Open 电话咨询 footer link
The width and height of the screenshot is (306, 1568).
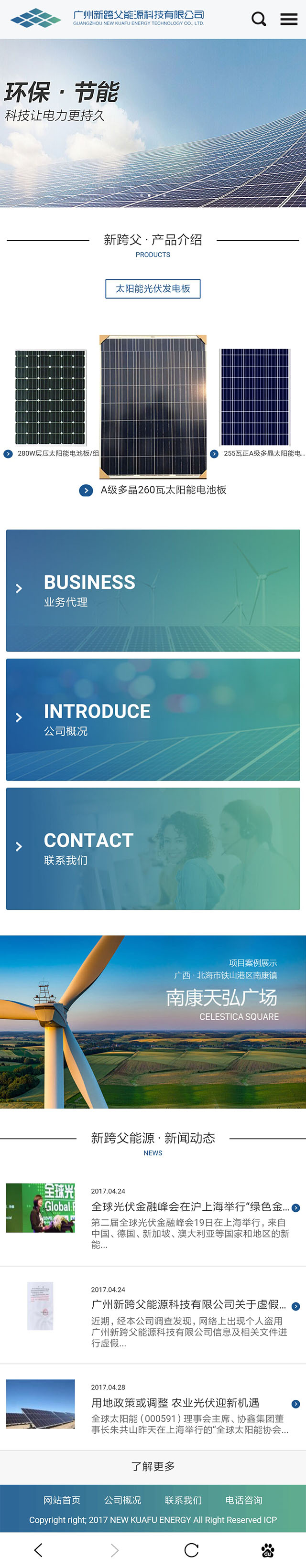(244, 1501)
